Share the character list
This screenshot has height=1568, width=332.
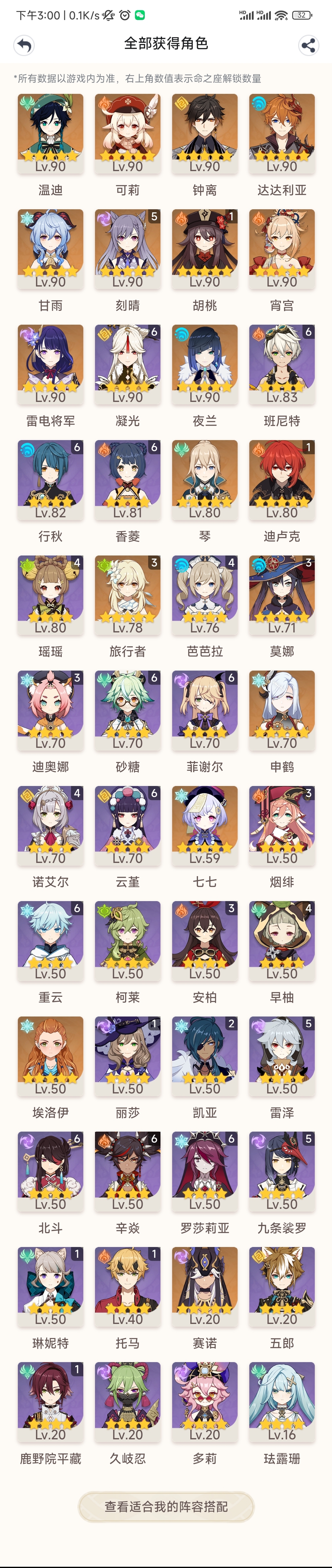[x=309, y=44]
